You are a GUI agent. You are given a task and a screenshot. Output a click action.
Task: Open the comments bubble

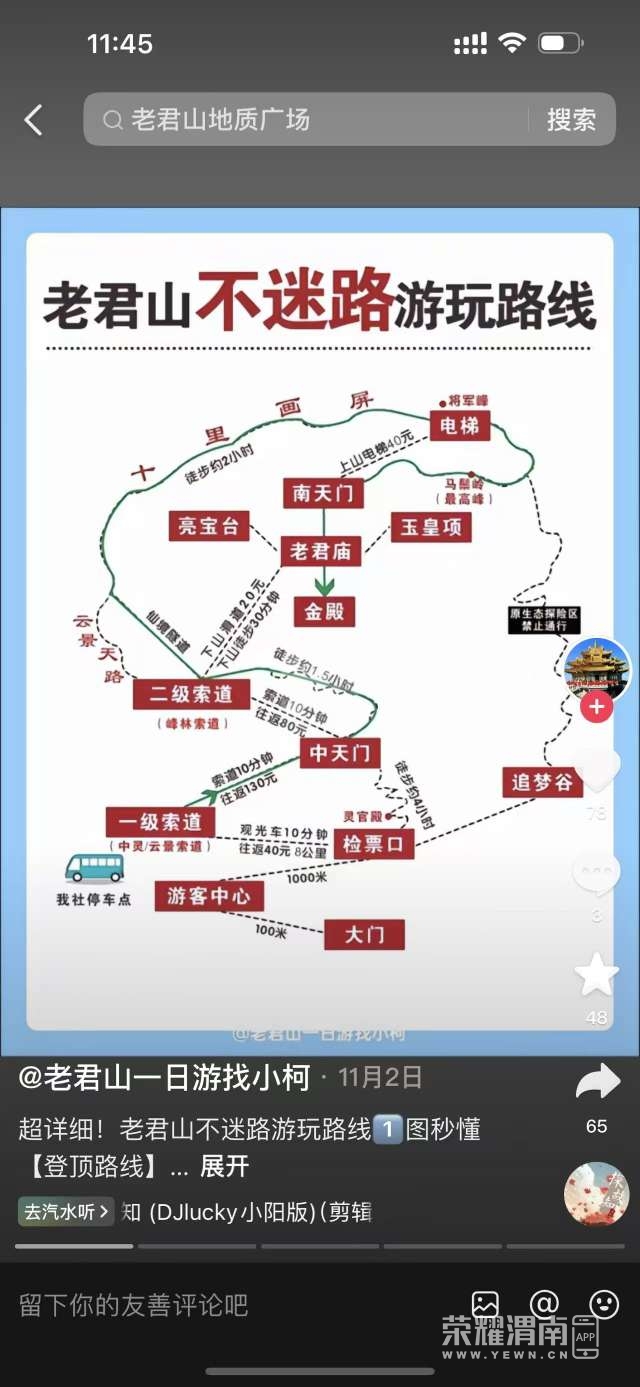(597, 873)
